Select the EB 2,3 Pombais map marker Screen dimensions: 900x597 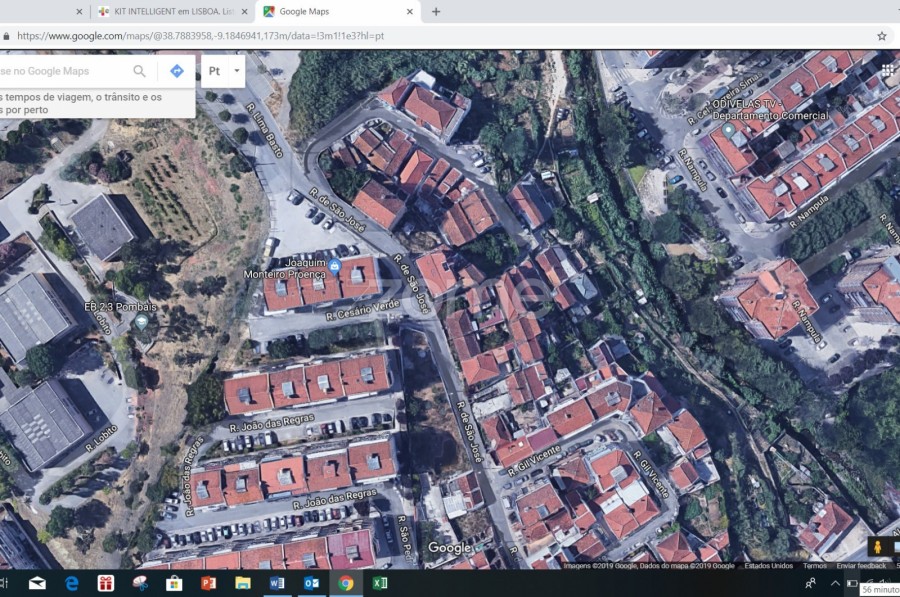141,322
